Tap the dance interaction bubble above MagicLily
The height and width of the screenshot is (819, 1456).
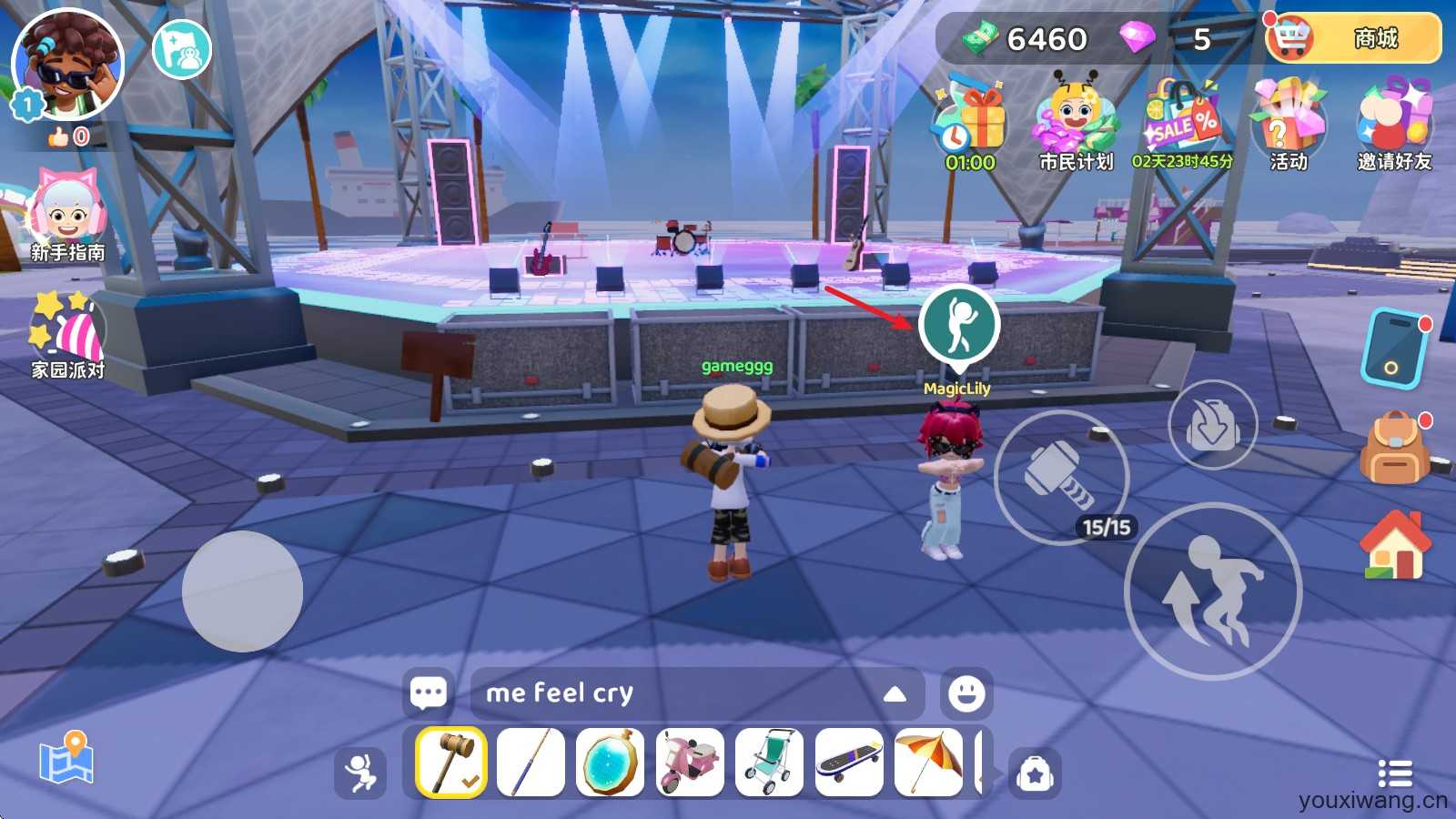pos(958,325)
